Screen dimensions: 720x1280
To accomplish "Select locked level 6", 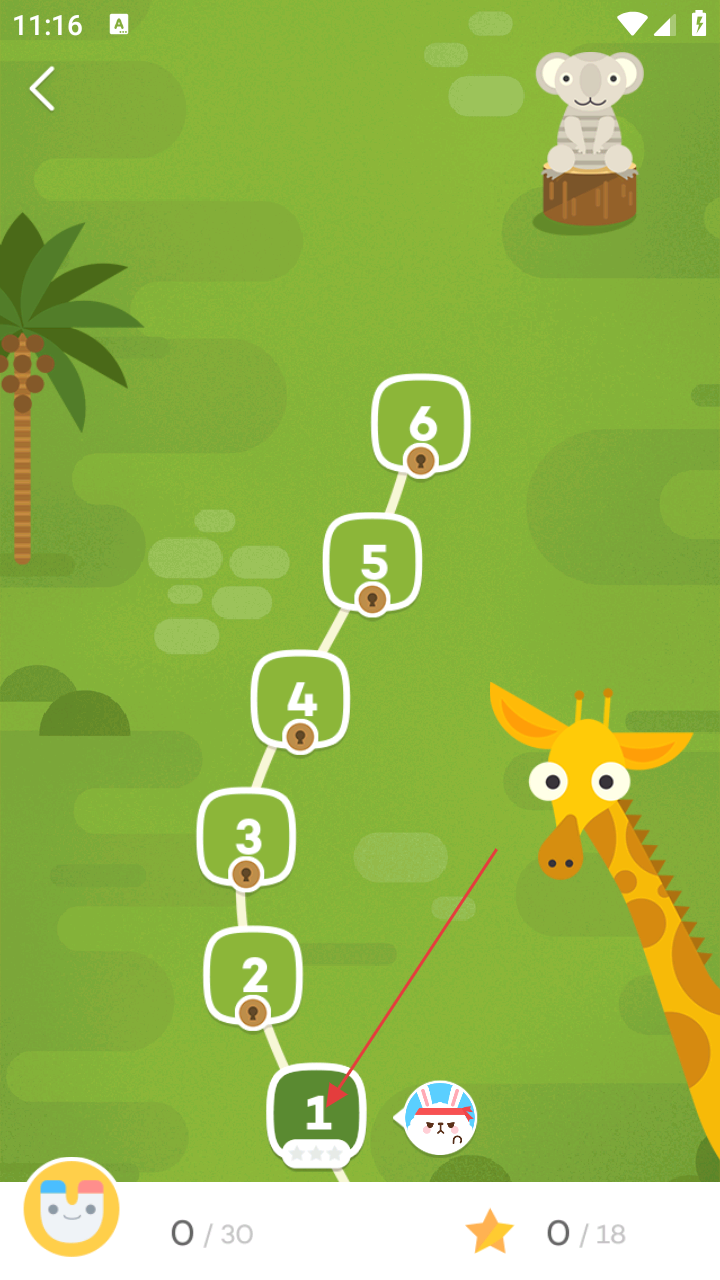I will coord(421,424).
